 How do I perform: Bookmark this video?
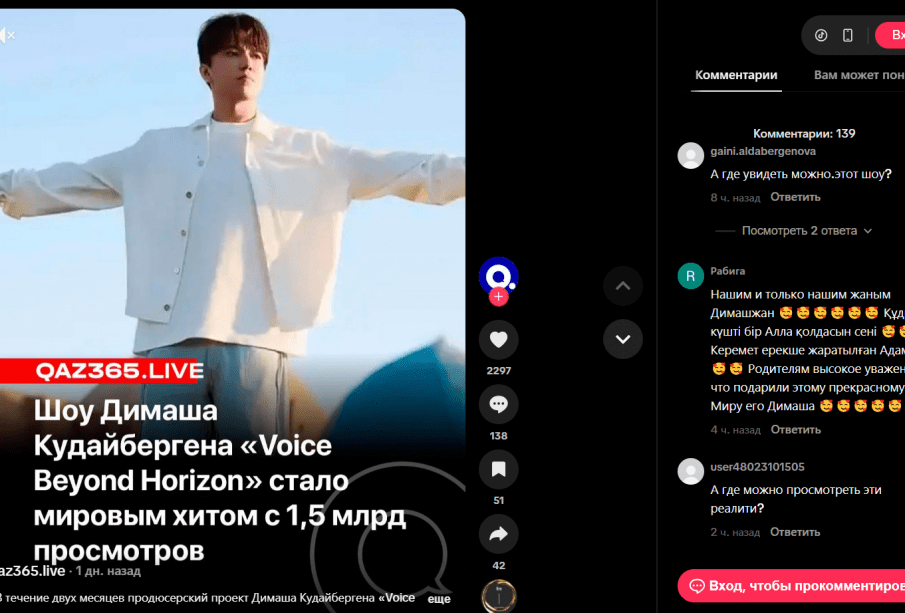point(498,469)
